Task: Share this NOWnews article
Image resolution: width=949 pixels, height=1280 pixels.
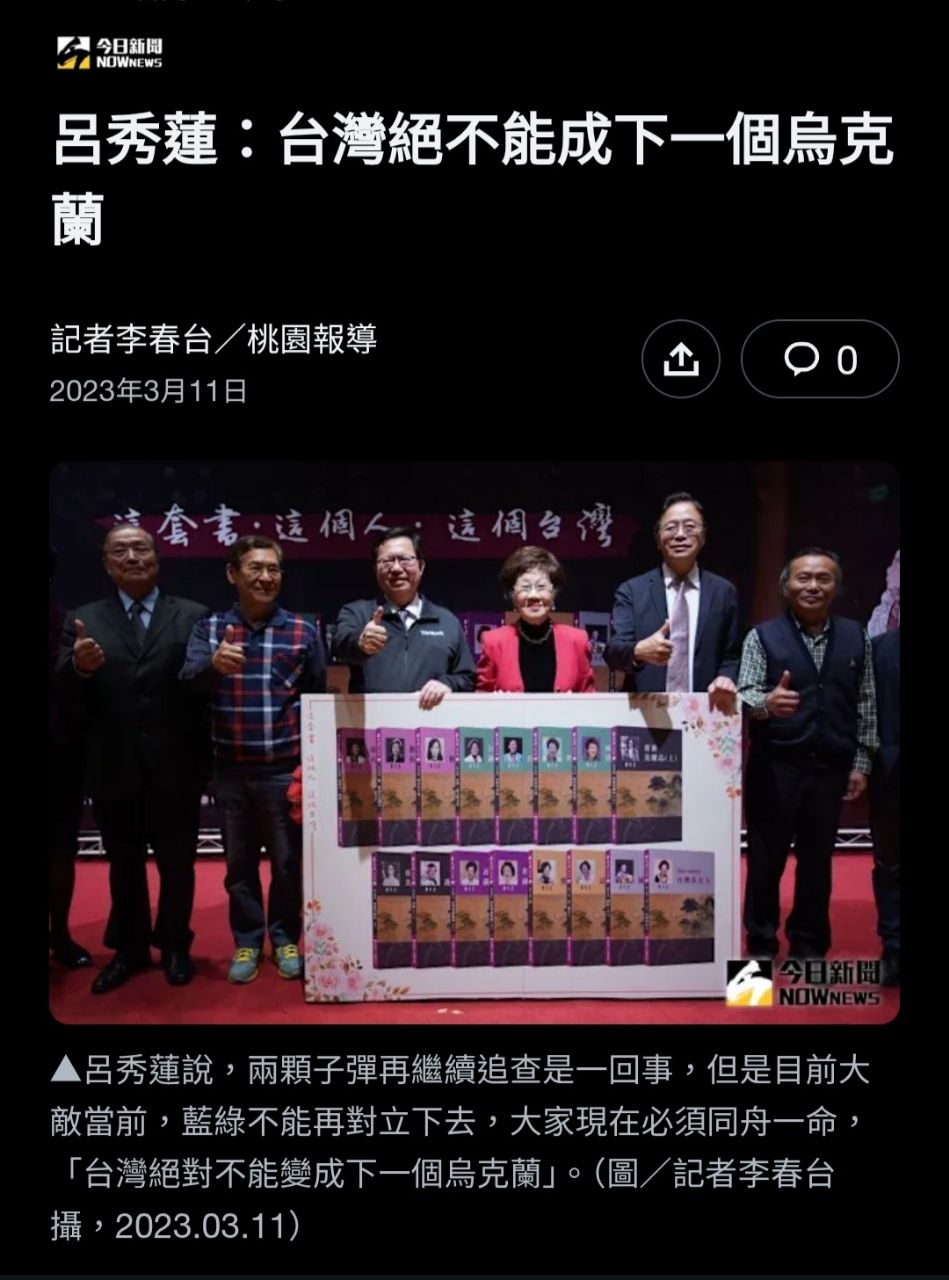Action: pos(680,359)
